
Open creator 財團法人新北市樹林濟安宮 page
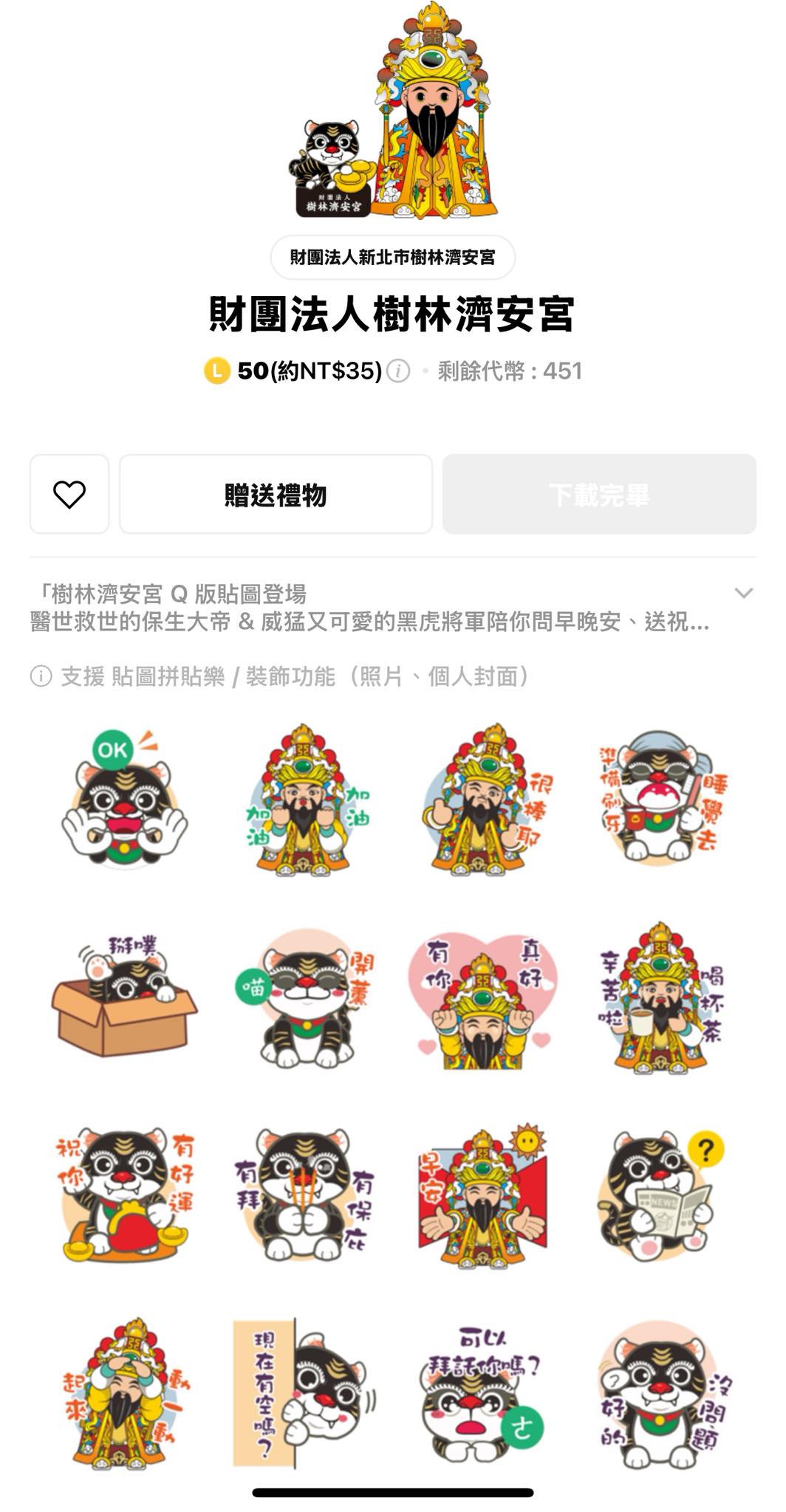(x=392, y=258)
